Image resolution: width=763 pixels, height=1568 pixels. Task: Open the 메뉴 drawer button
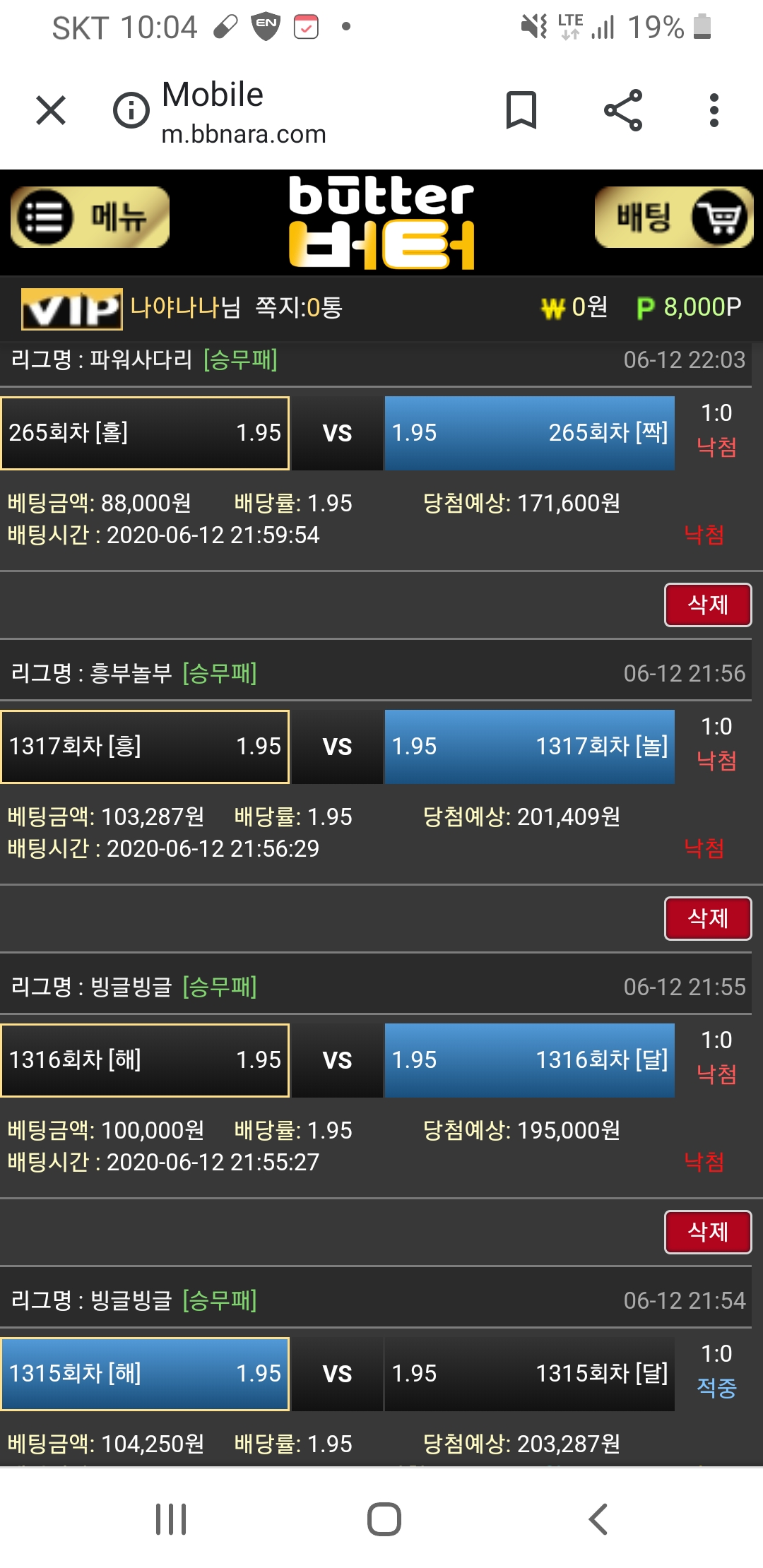90,218
